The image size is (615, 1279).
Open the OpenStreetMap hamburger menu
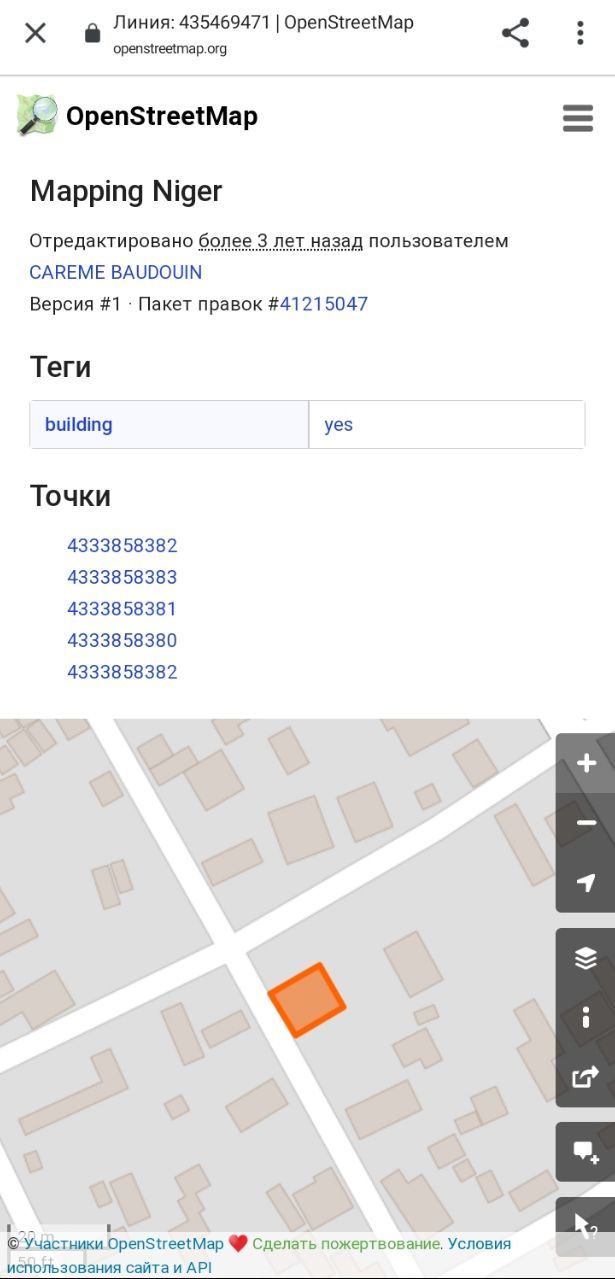pos(578,118)
